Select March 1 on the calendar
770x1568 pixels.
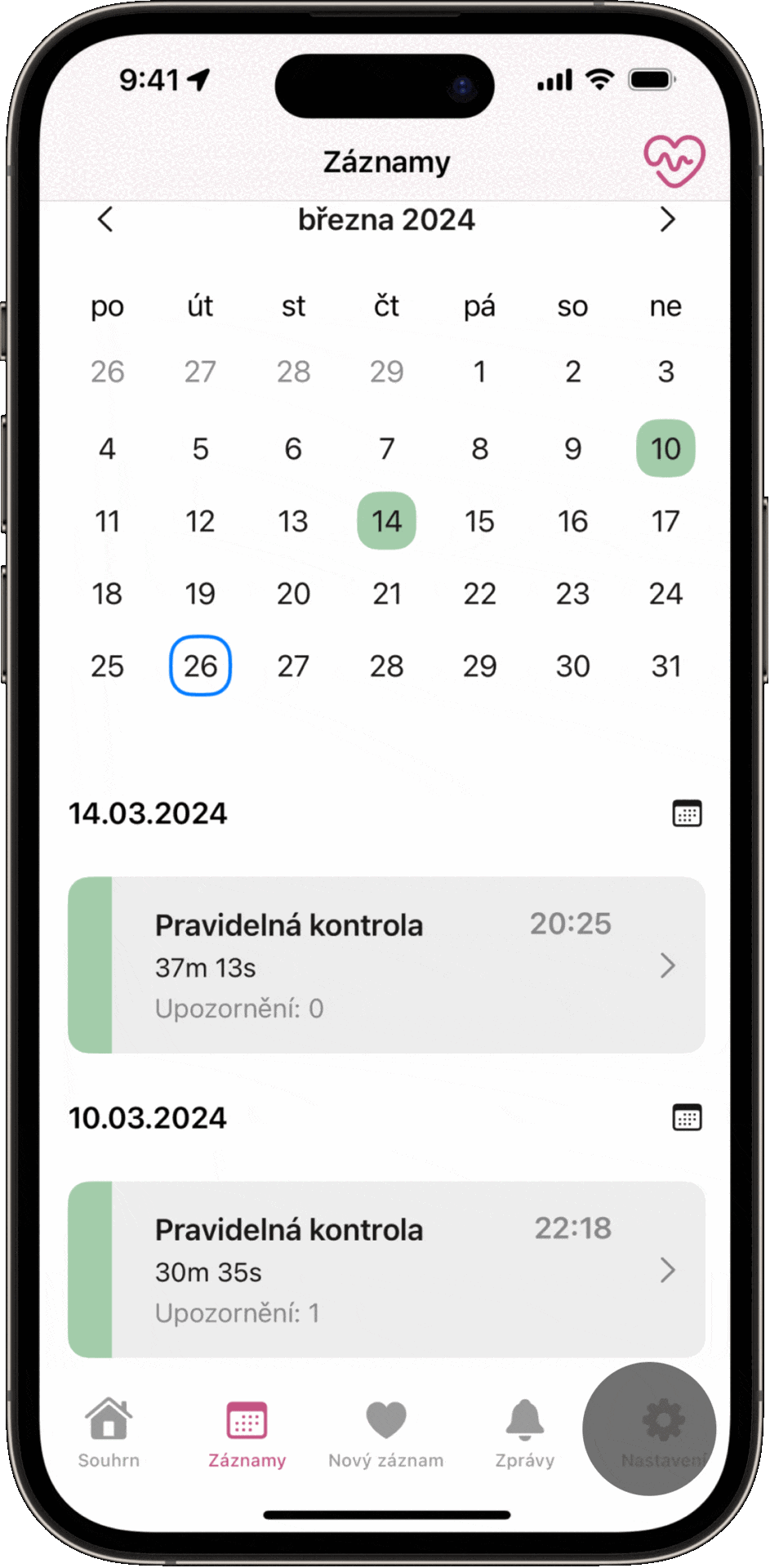(479, 372)
